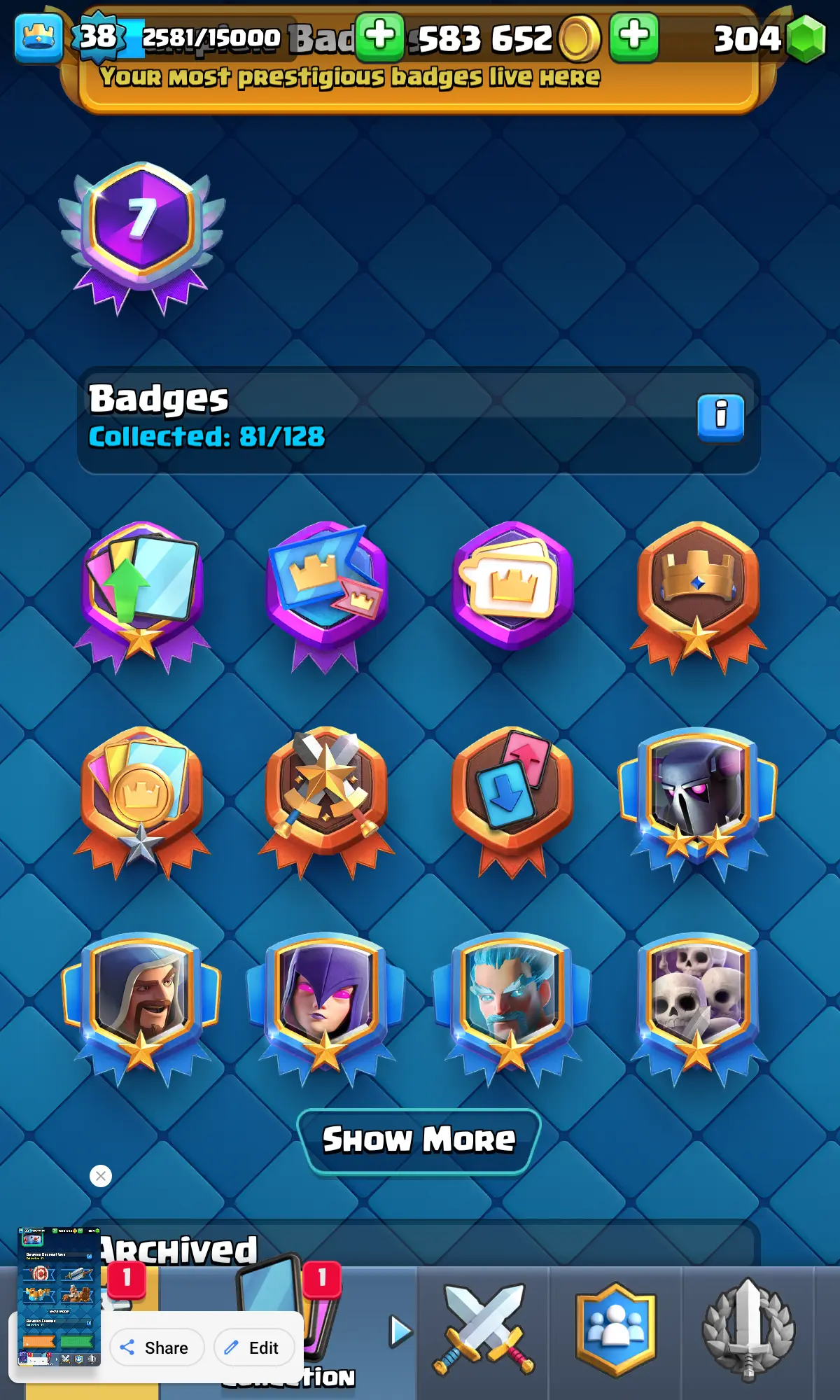Edit the captured screenshot

253,1347
